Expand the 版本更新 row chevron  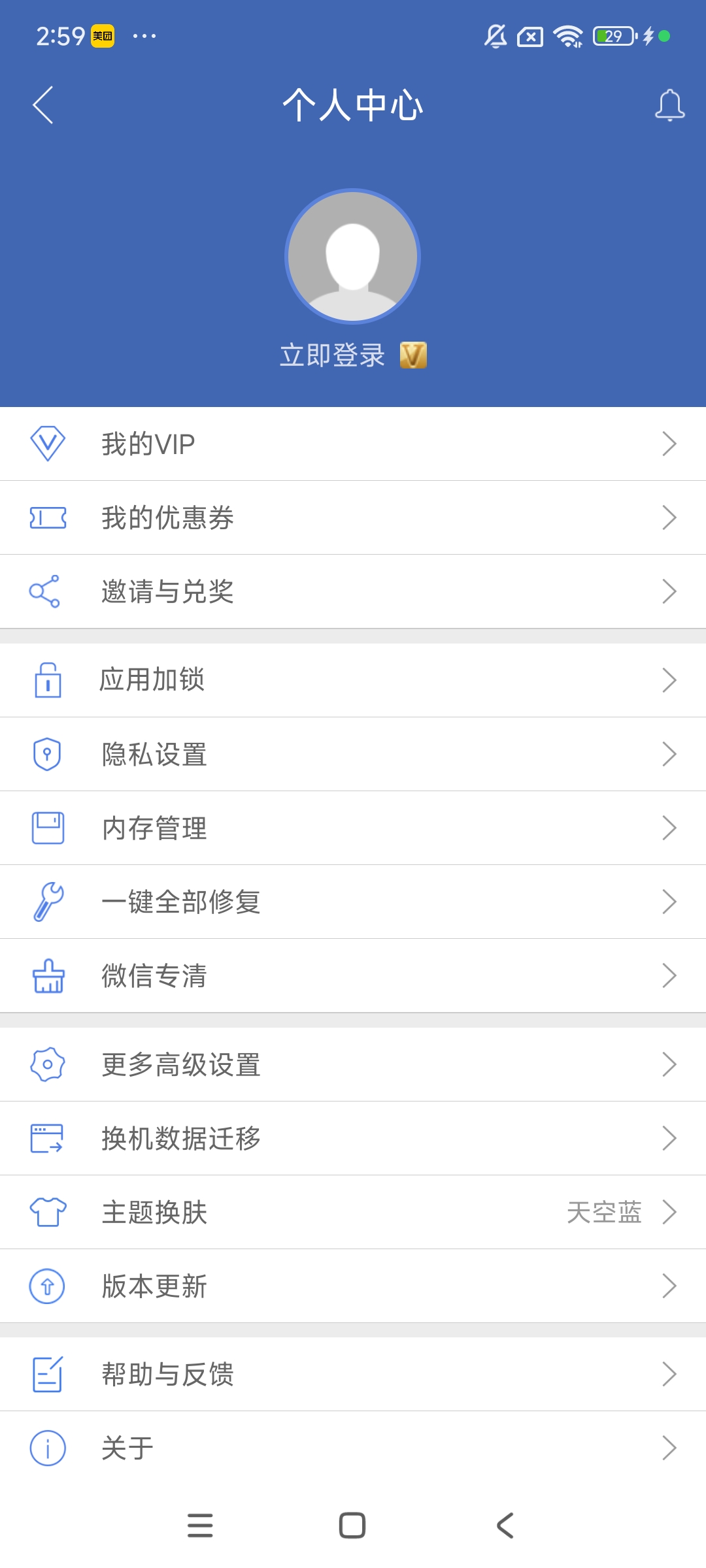[670, 1286]
